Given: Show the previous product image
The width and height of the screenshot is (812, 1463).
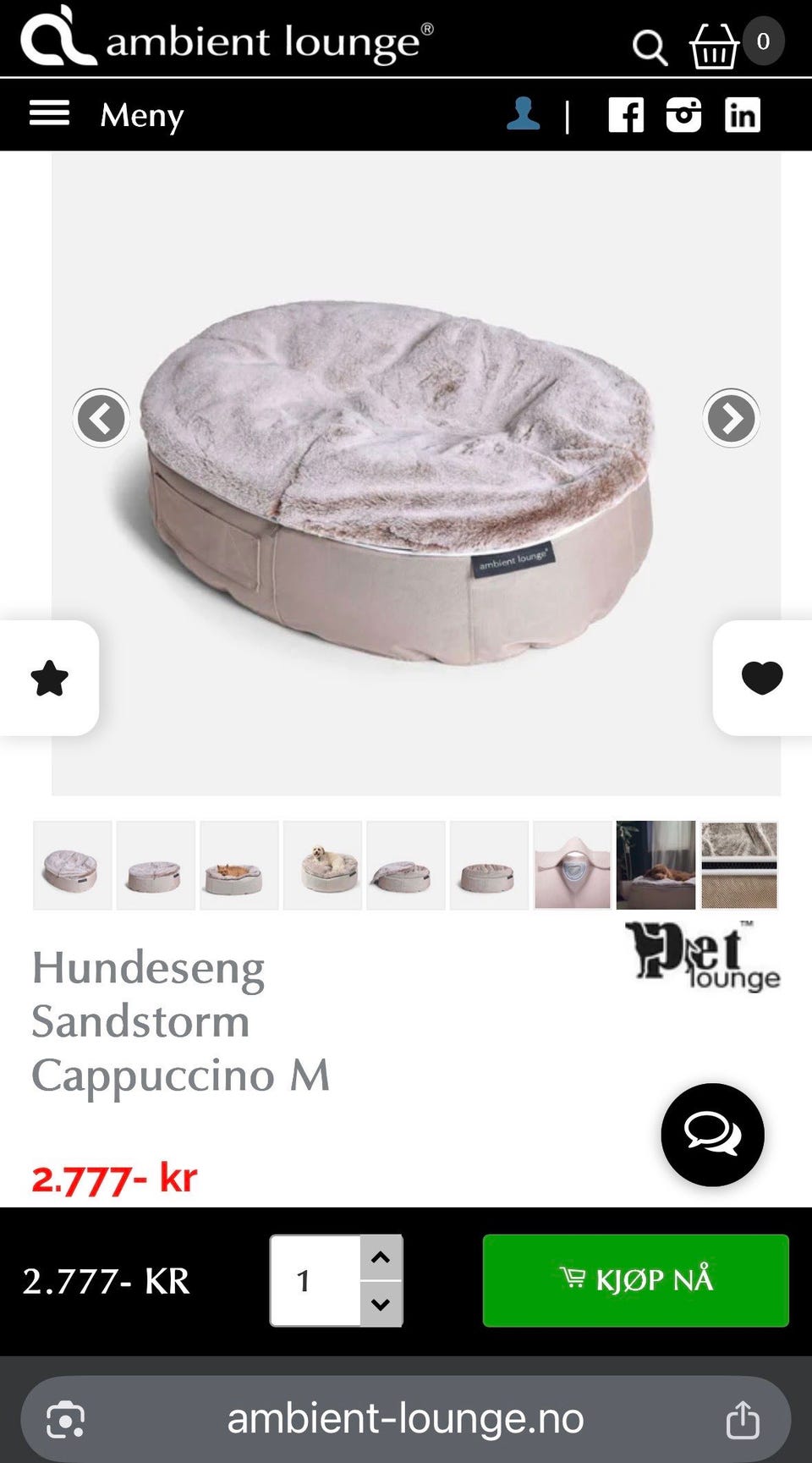Looking at the screenshot, I should click(101, 418).
